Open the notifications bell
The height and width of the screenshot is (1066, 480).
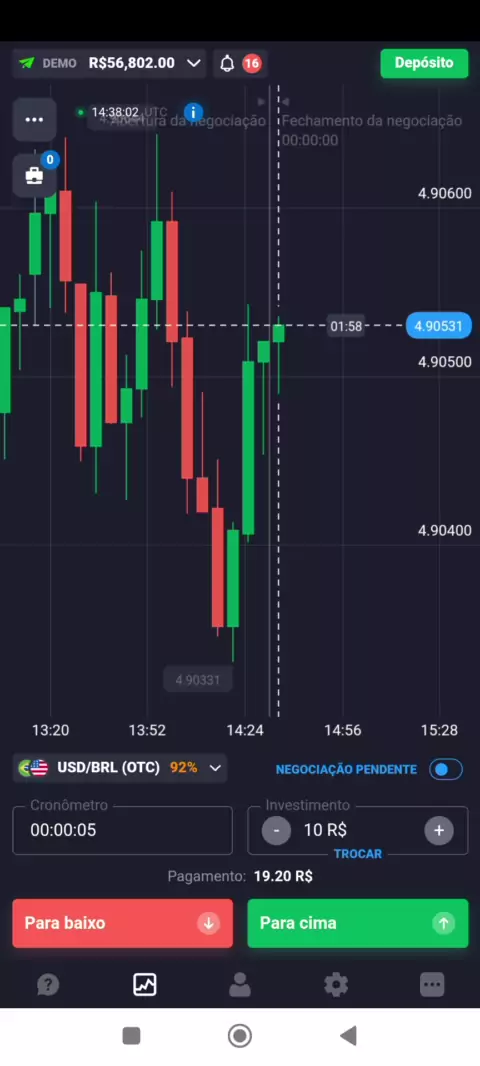coord(227,63)
